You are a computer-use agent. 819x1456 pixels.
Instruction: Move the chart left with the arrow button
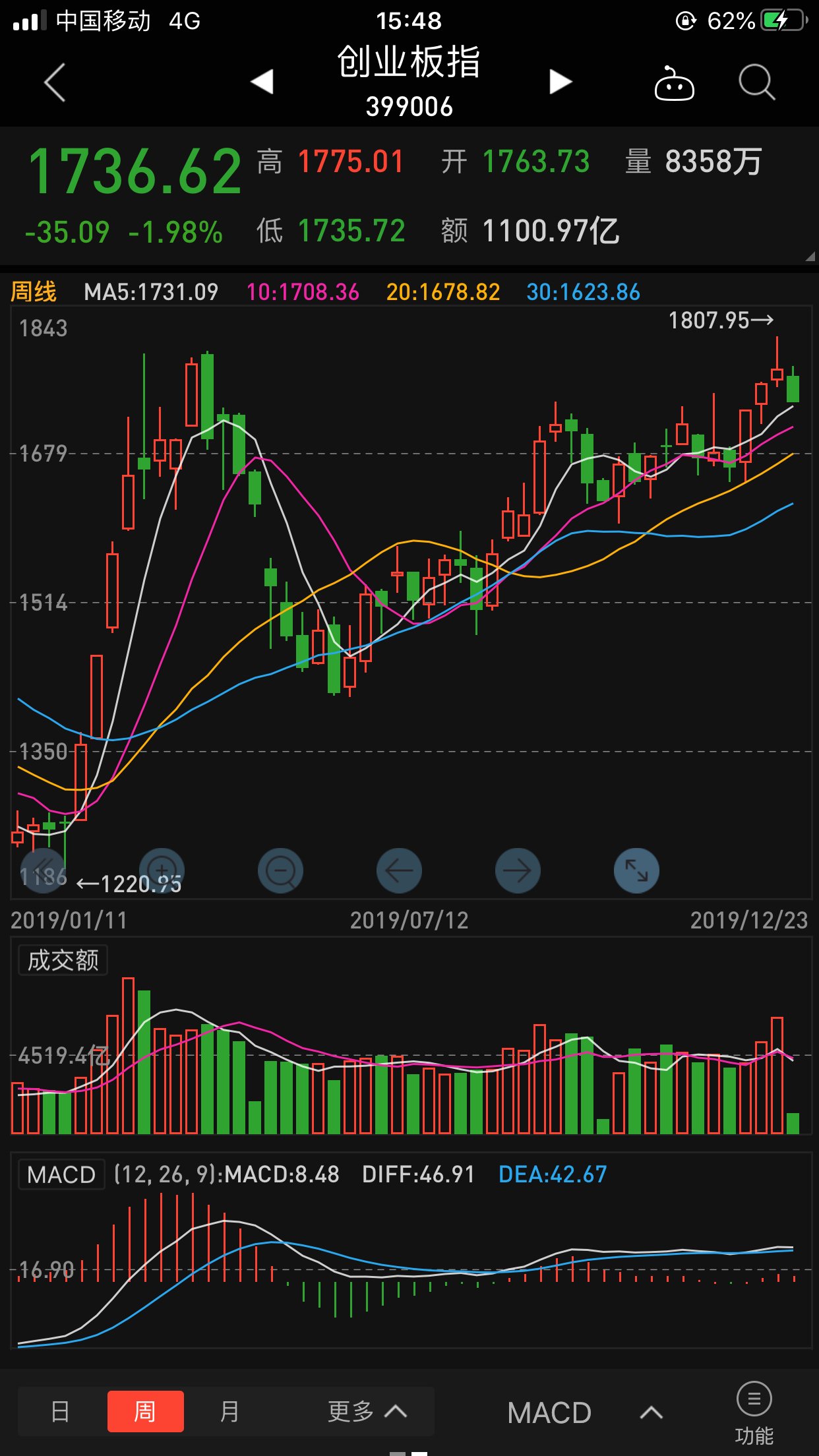pos(399,870)
